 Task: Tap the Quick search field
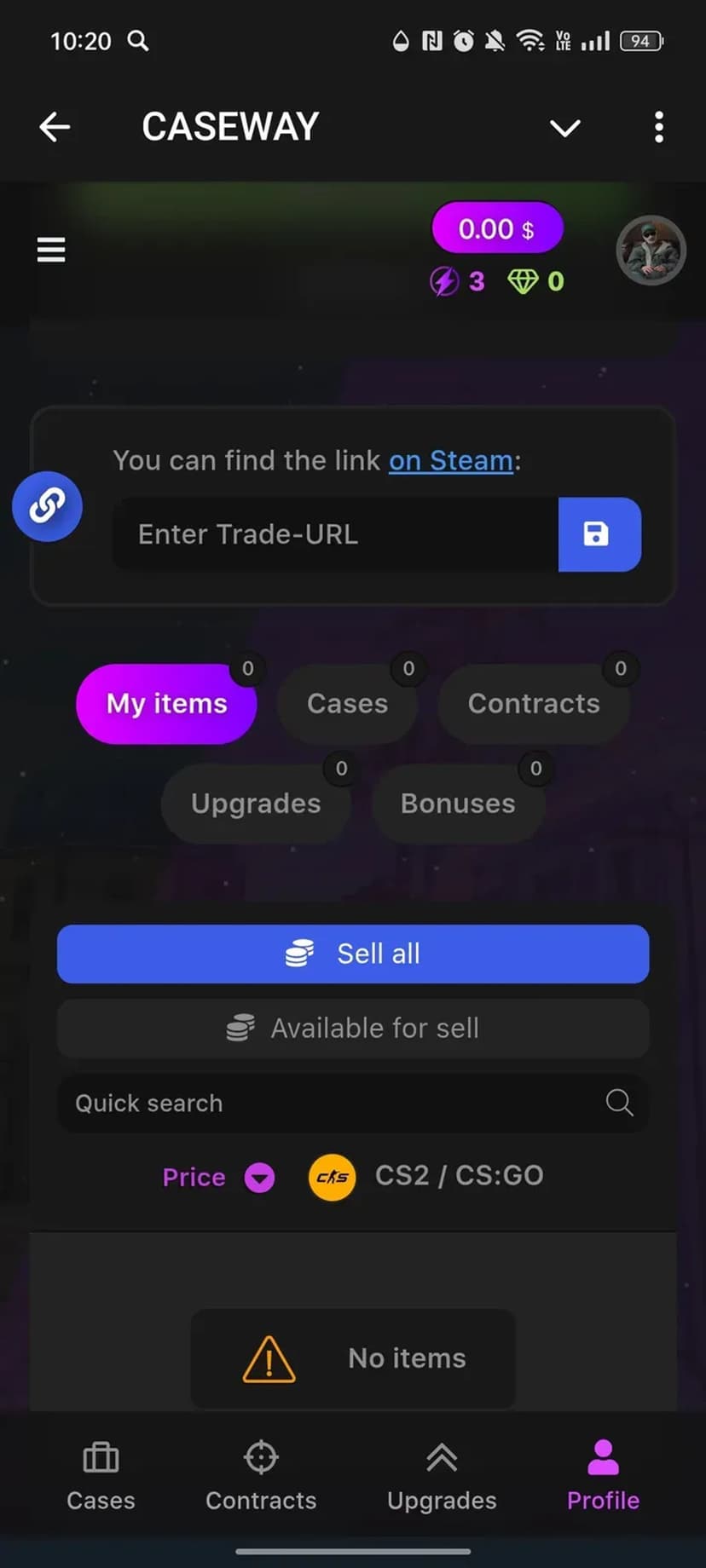click(x=333, y=1103)
